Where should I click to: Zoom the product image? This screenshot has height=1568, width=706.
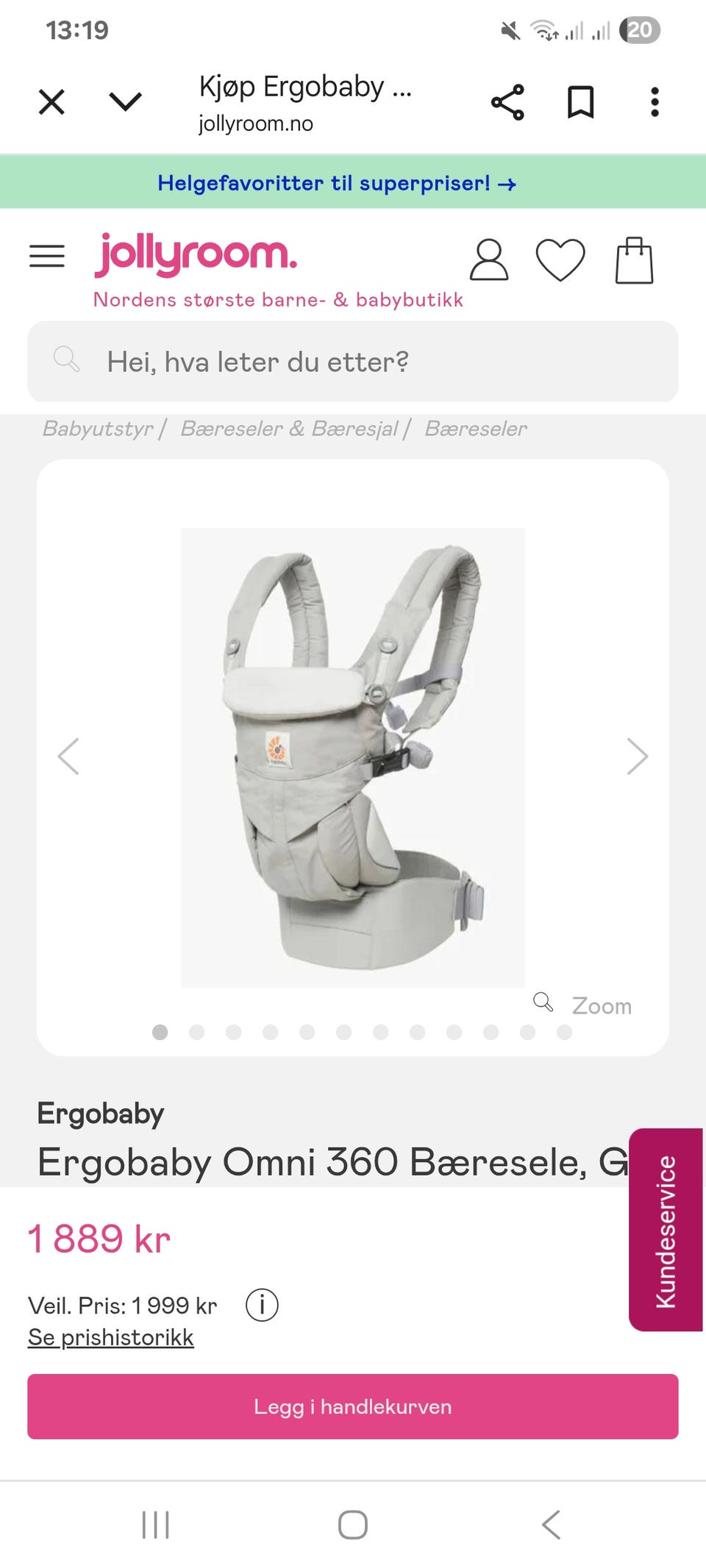pyautogui.click(x=584, y=1005)
